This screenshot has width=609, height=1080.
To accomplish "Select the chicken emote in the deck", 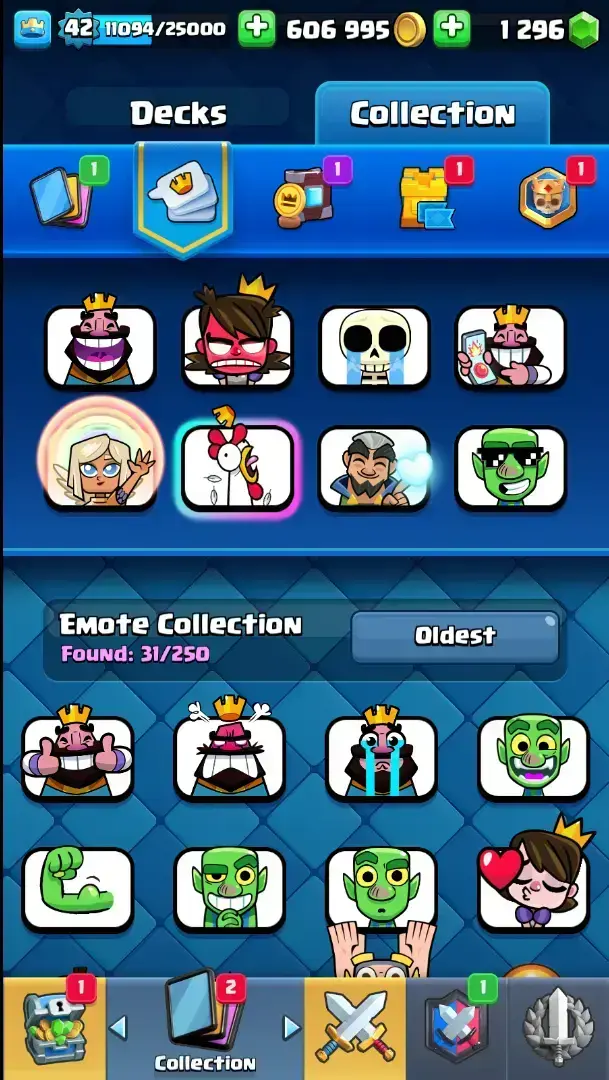I will tap(237, 468).
